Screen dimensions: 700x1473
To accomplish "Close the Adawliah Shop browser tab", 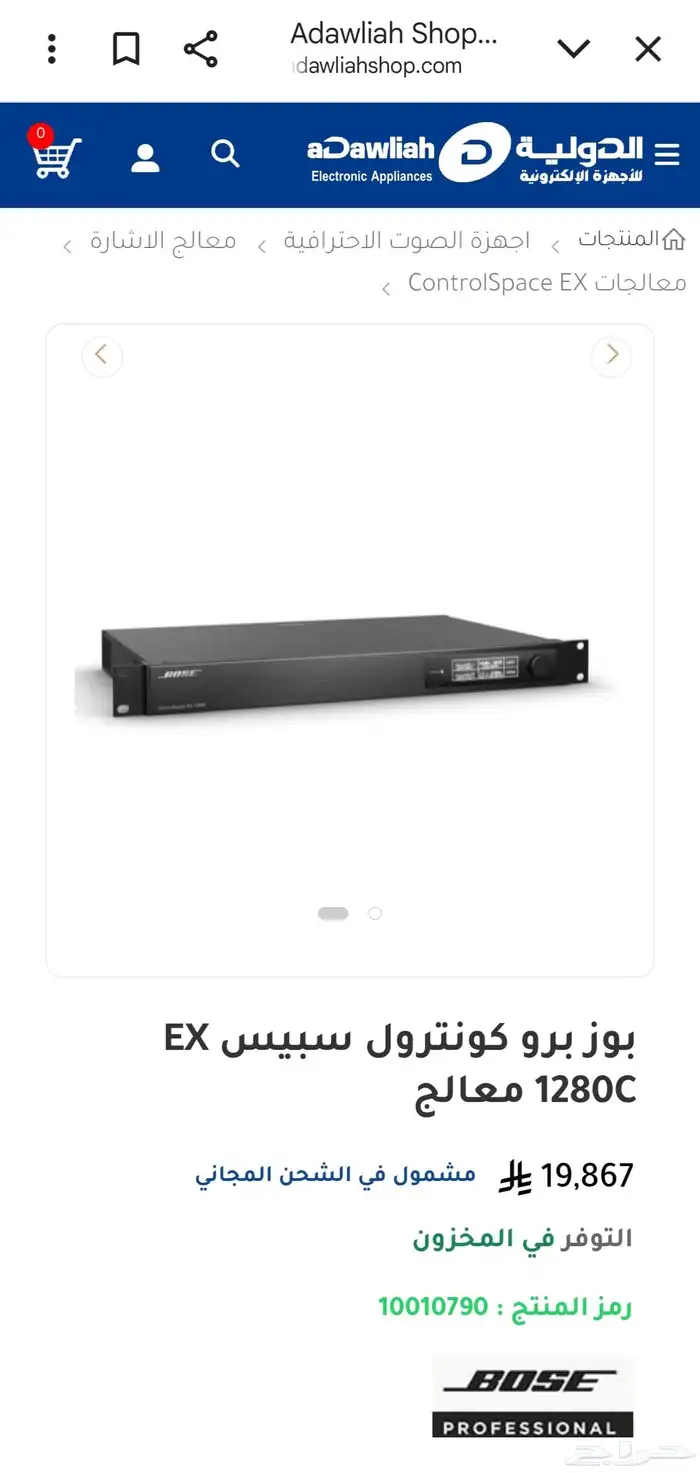I will (648, 49).
